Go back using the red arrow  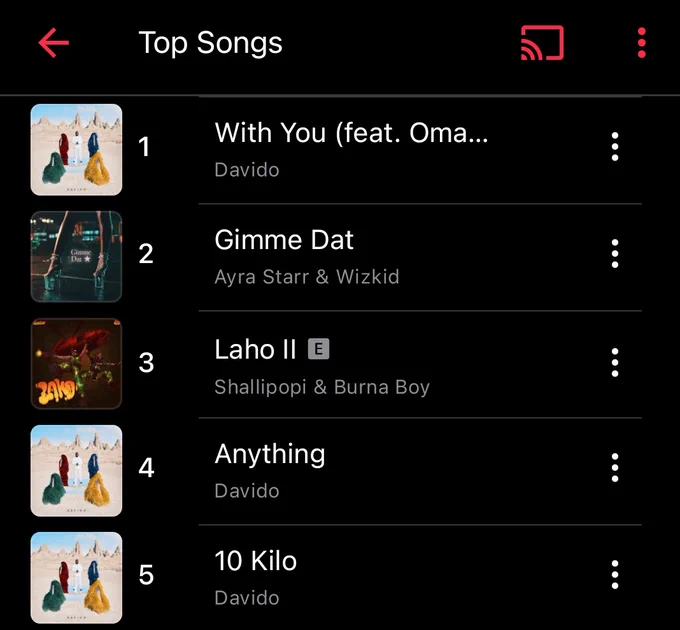pos(54,42)
